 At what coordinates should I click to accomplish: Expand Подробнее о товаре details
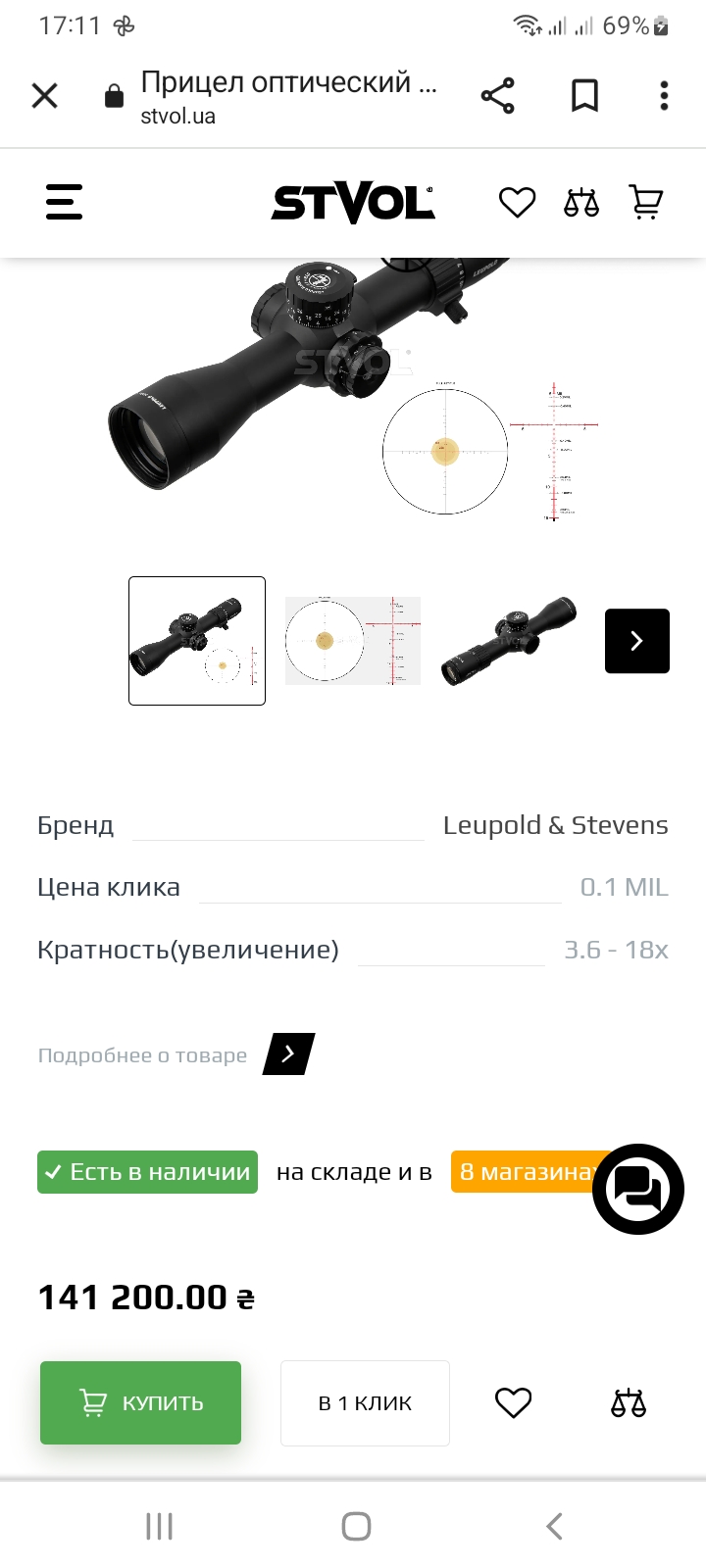click(288, 1054)
